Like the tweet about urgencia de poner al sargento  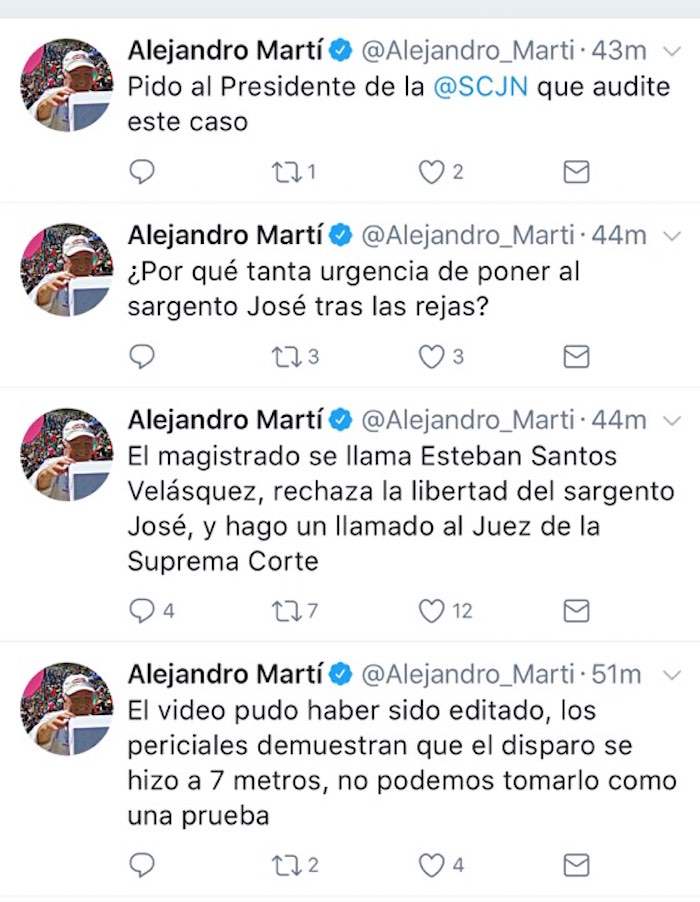431,357
